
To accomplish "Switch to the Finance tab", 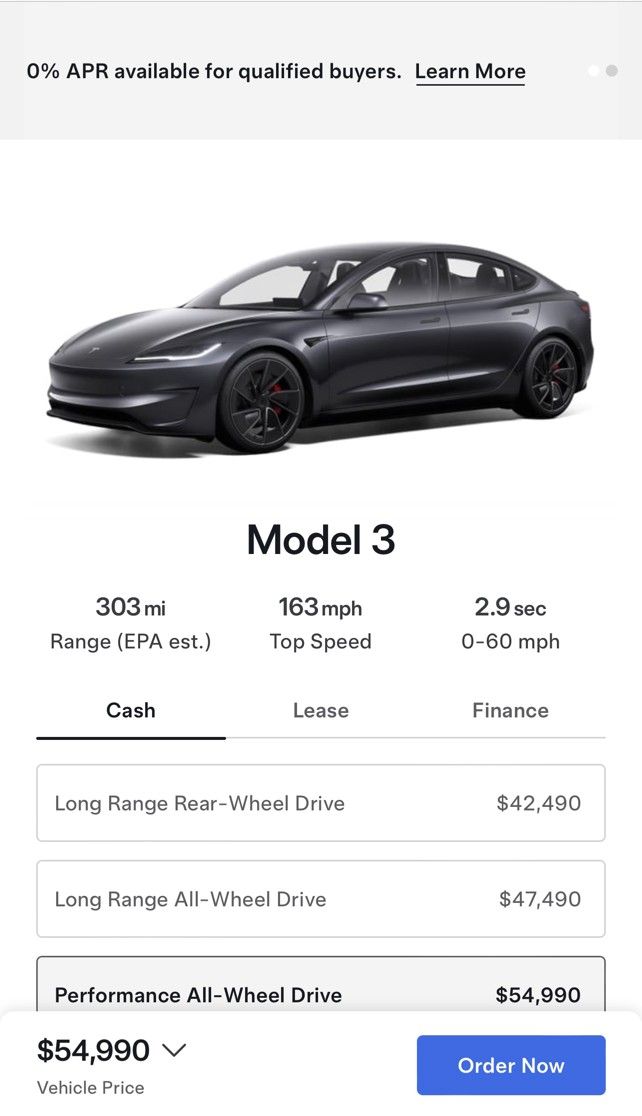I will [510, 710].
